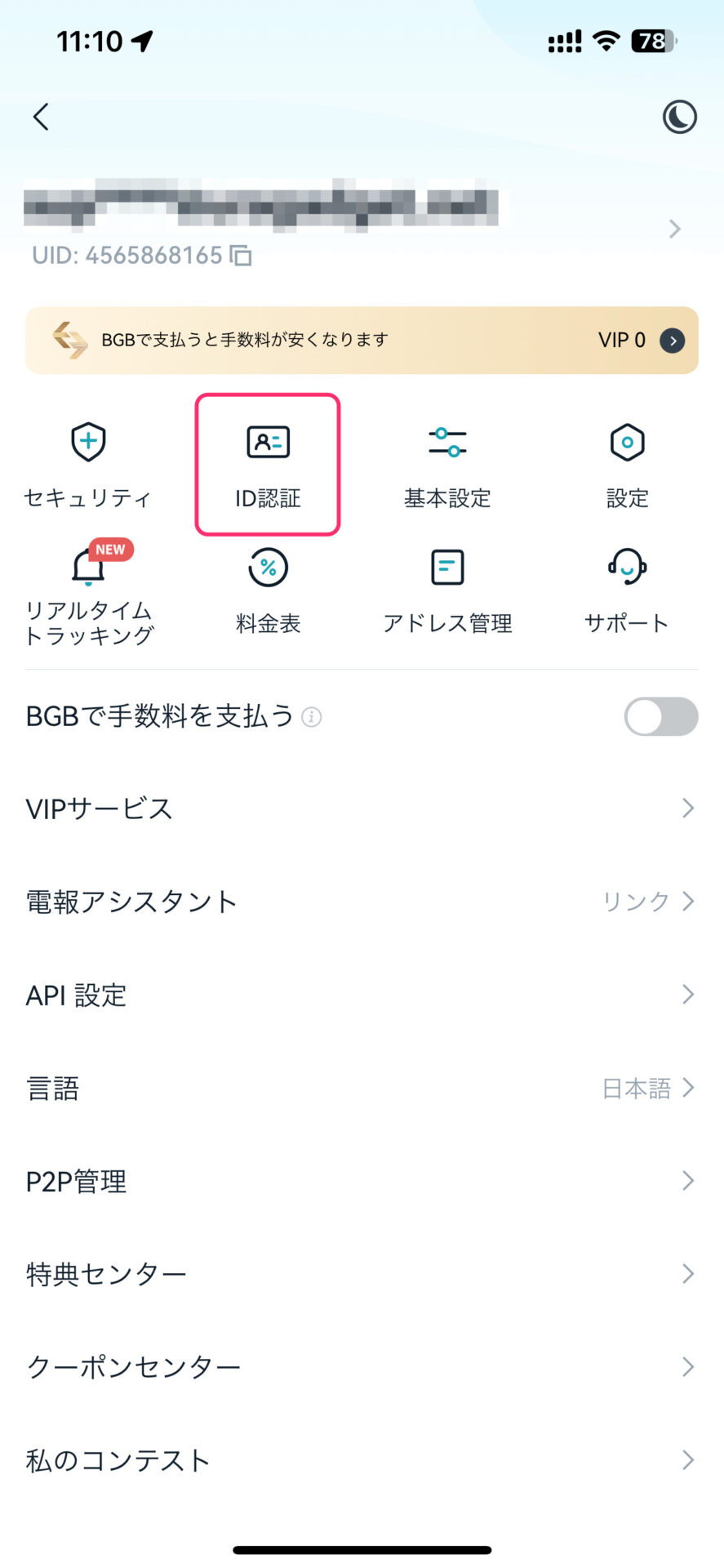The width and height of the screenshot is (724, 1568).
Task: Open 電報アシスタント link row
Action: click(x=362, y=902)
